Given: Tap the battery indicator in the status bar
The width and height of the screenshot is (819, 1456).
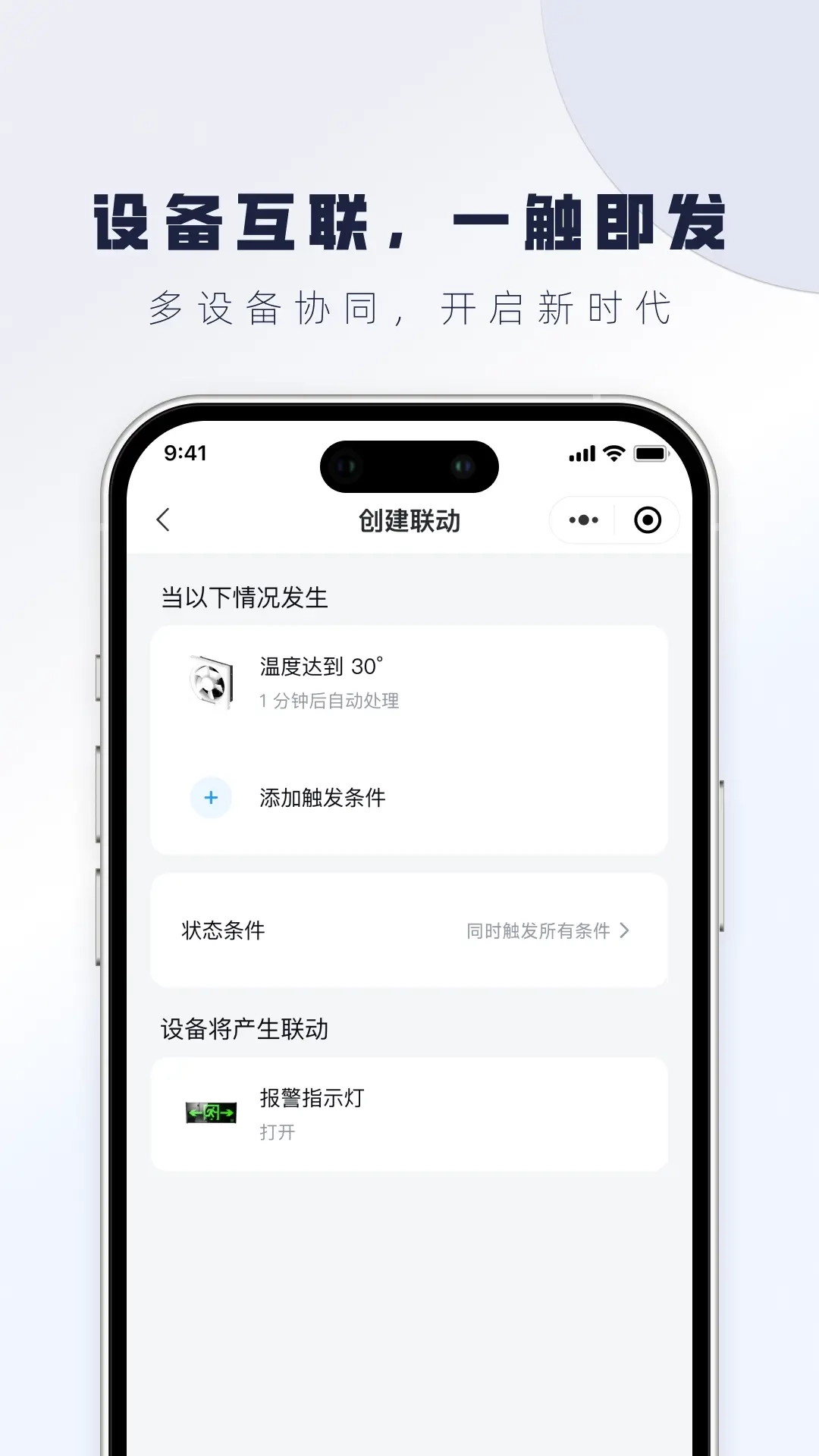Looking at the screenshot, I should 649,452.
